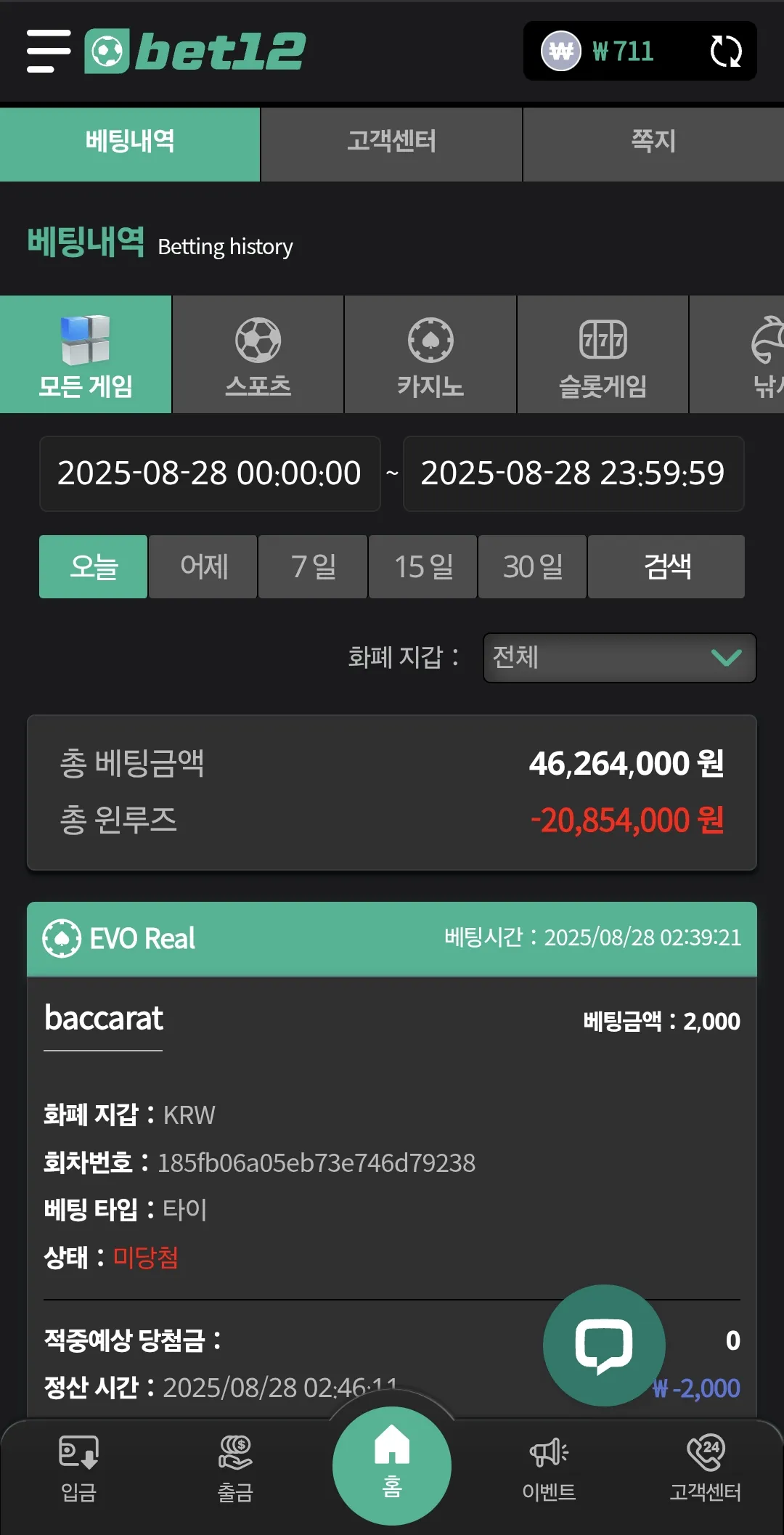Edit the end date 2025-08-28 23:59:59
The height and width of the screenshot is (1535, 784).
coord(573,473)
